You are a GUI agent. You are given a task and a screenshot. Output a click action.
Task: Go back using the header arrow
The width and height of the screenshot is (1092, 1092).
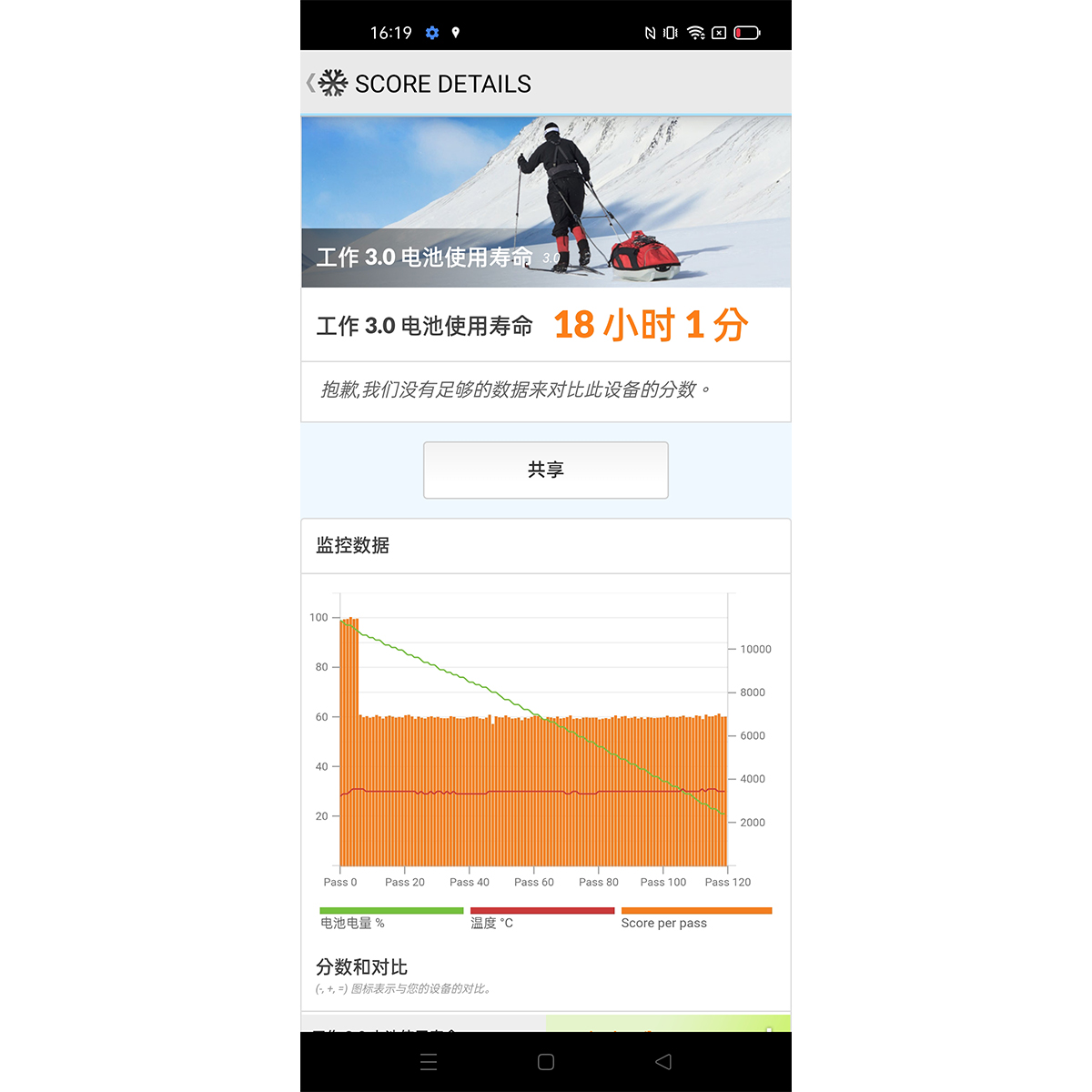point(312,83)
